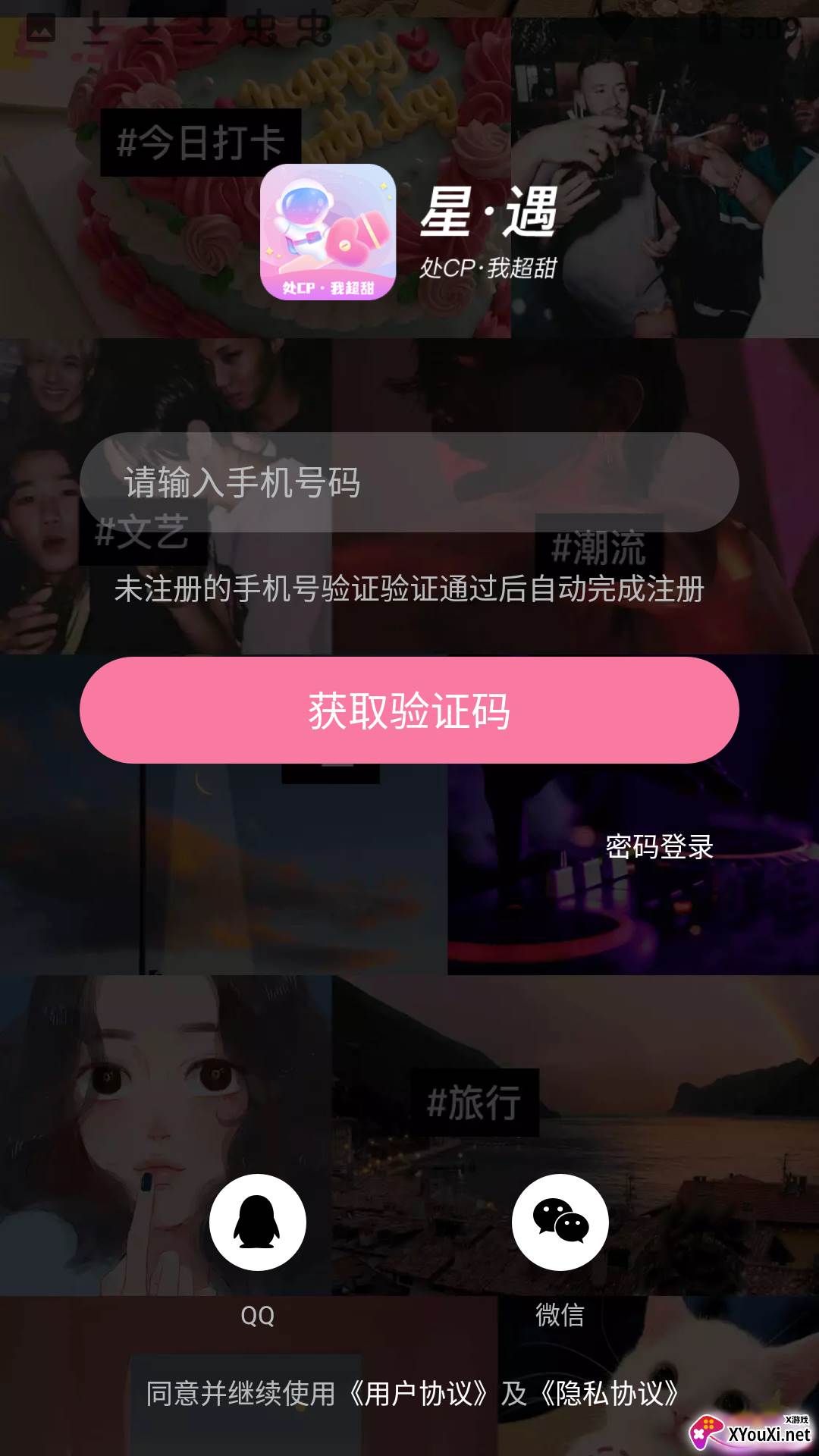This screenshot has width=819, height=1456.
Task: Log in with QQ
Action: pos(258,1222)
